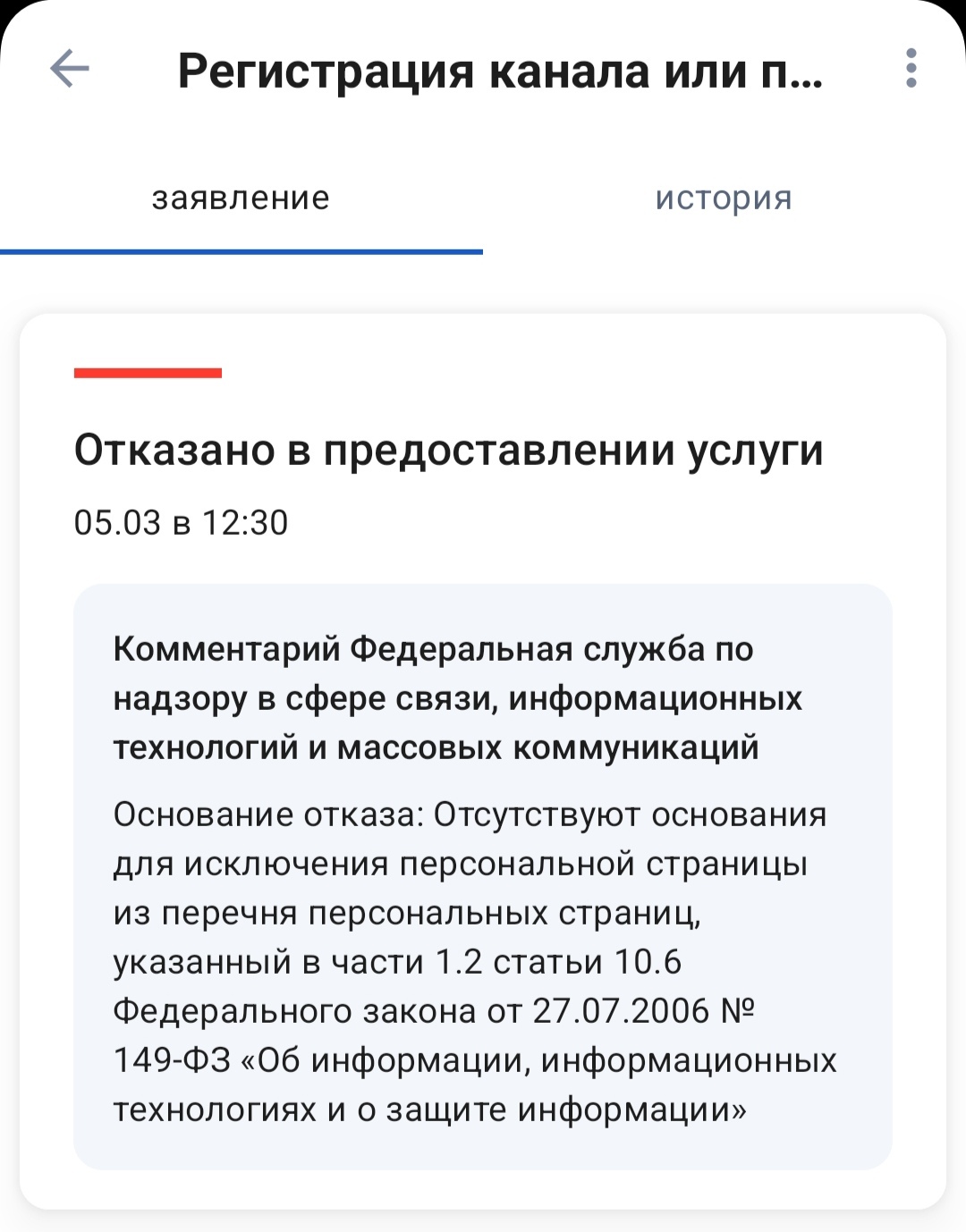Go back using the arrow icon
The image size is (966, 1232).
70,69
